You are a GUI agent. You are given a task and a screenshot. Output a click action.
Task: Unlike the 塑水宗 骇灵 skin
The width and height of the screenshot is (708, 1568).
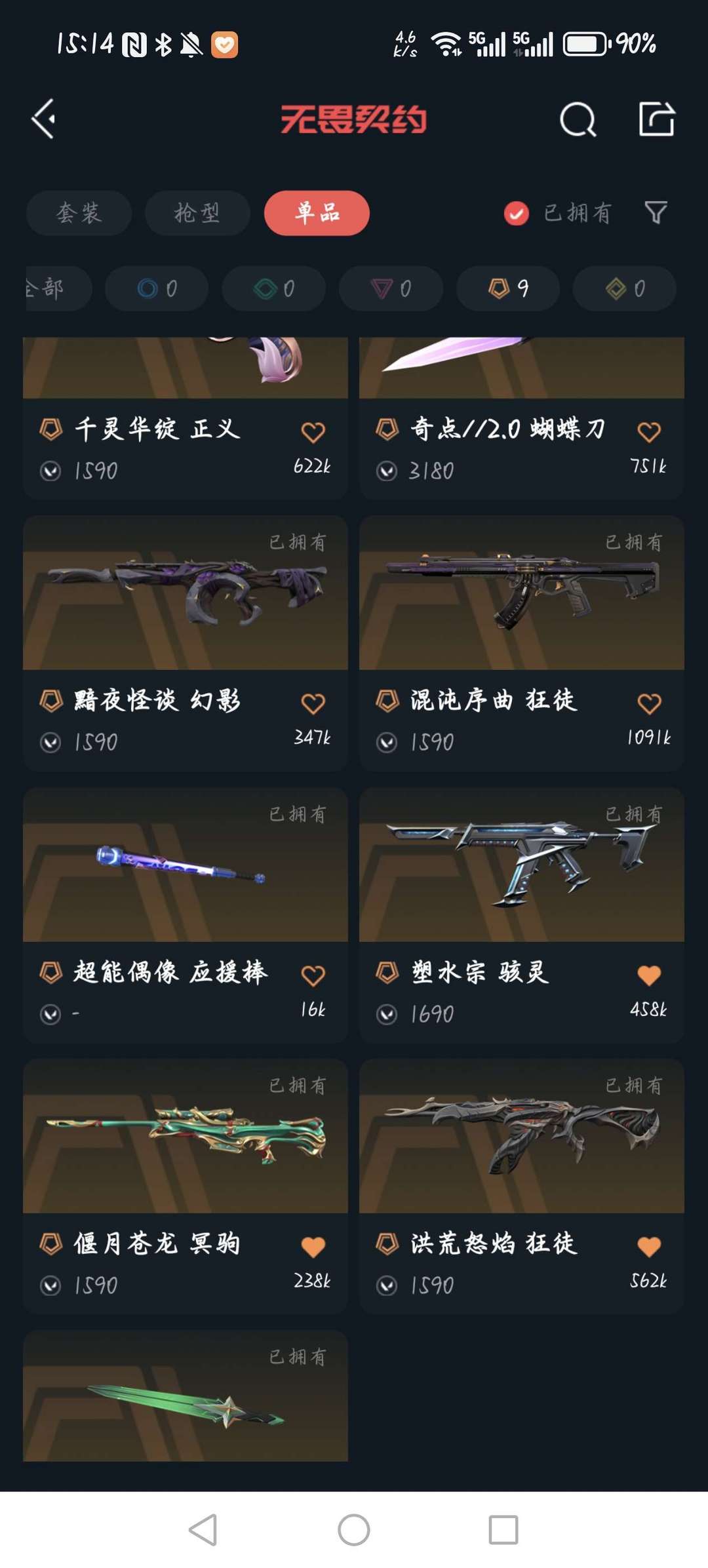(x=649, y=975)
